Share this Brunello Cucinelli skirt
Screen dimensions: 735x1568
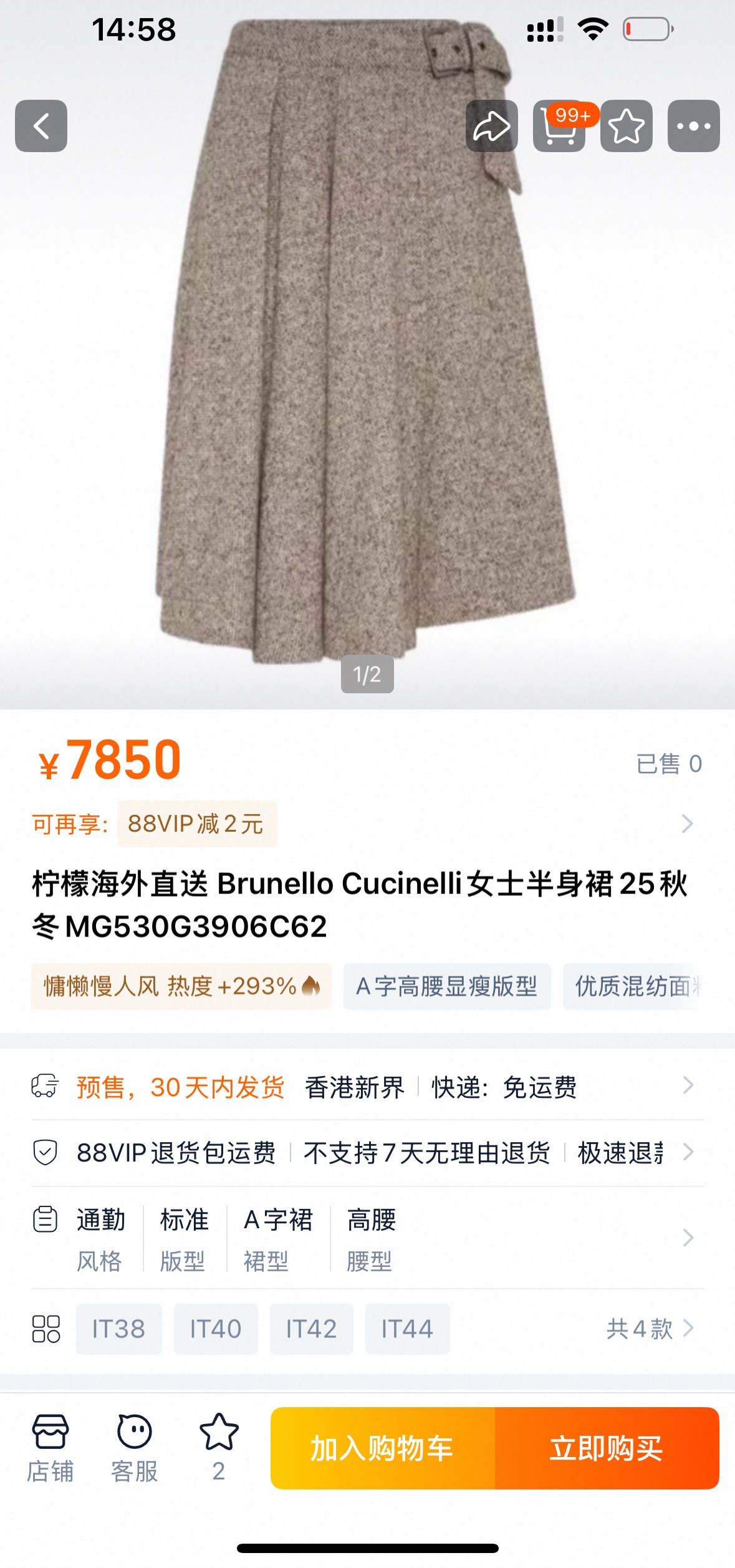491,126
